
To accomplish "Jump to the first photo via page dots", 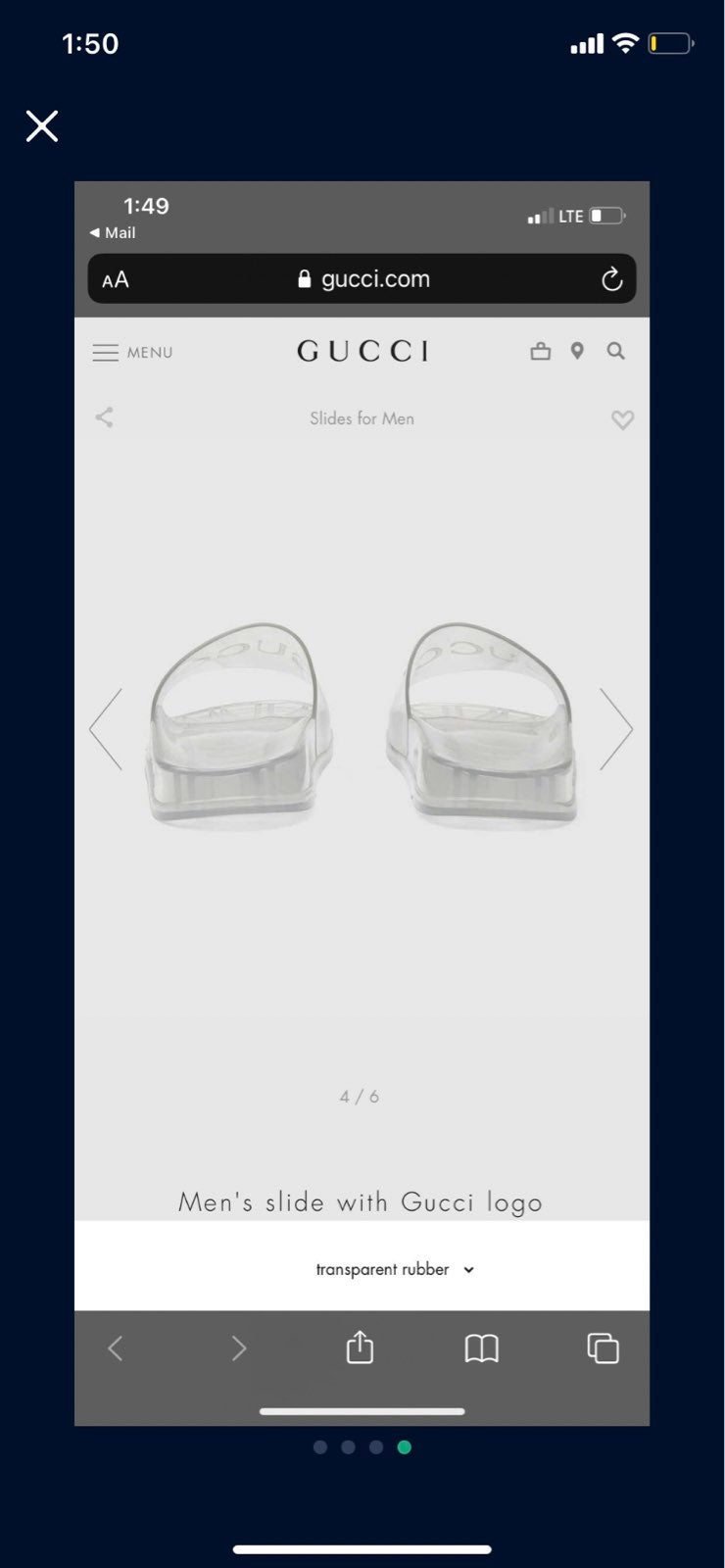I will (320, 1446).
